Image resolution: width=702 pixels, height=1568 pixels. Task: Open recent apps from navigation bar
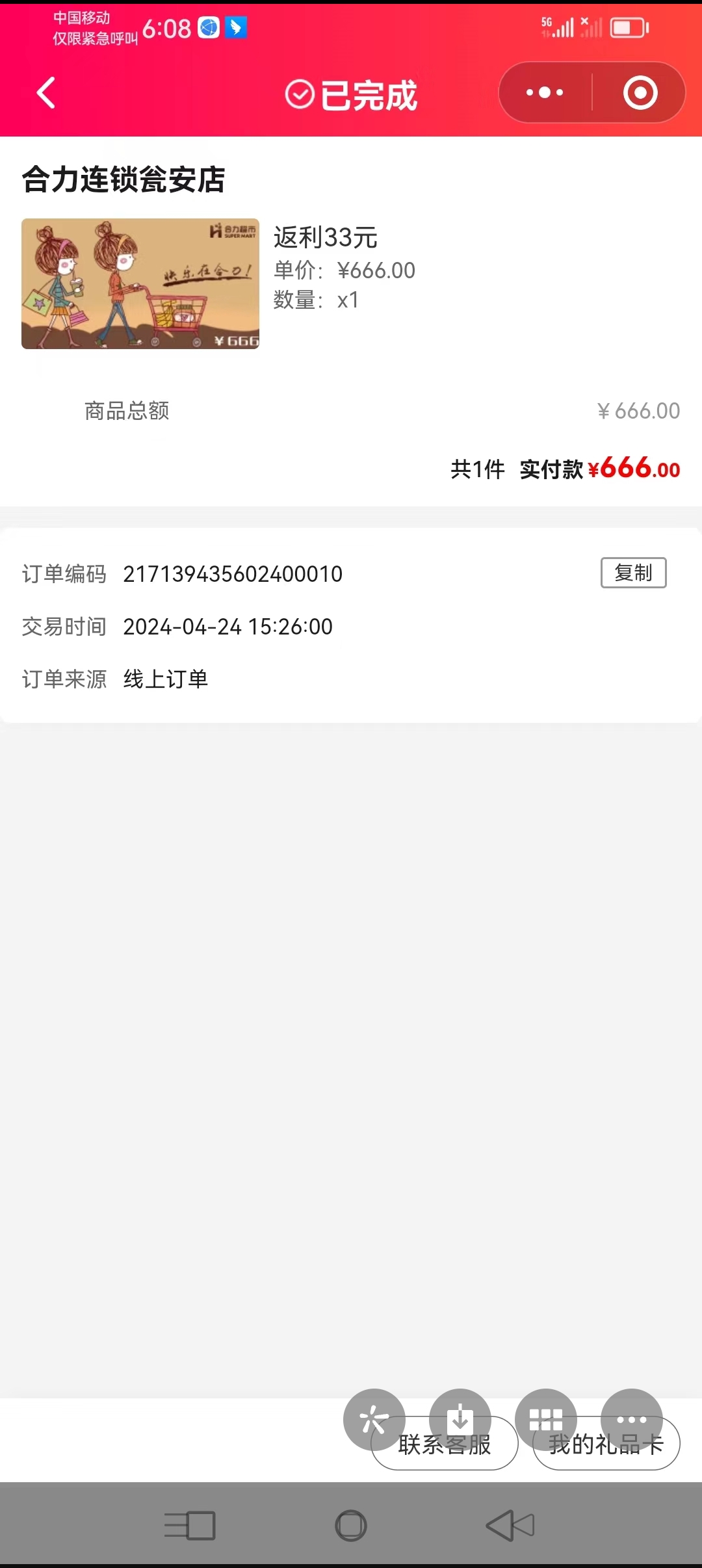click(x=190, y=1525)
